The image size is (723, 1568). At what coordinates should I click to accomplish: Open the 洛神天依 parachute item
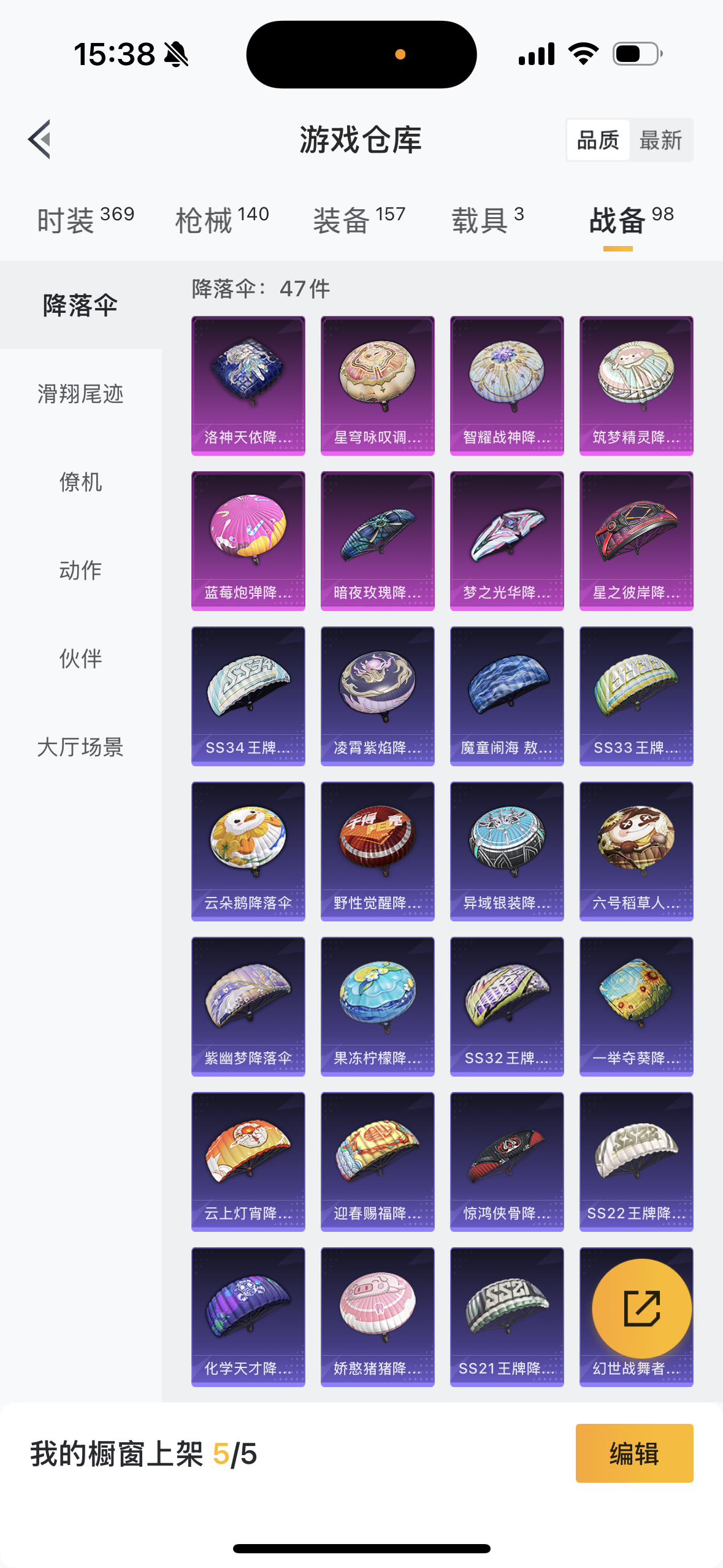[x=248, y=385]
